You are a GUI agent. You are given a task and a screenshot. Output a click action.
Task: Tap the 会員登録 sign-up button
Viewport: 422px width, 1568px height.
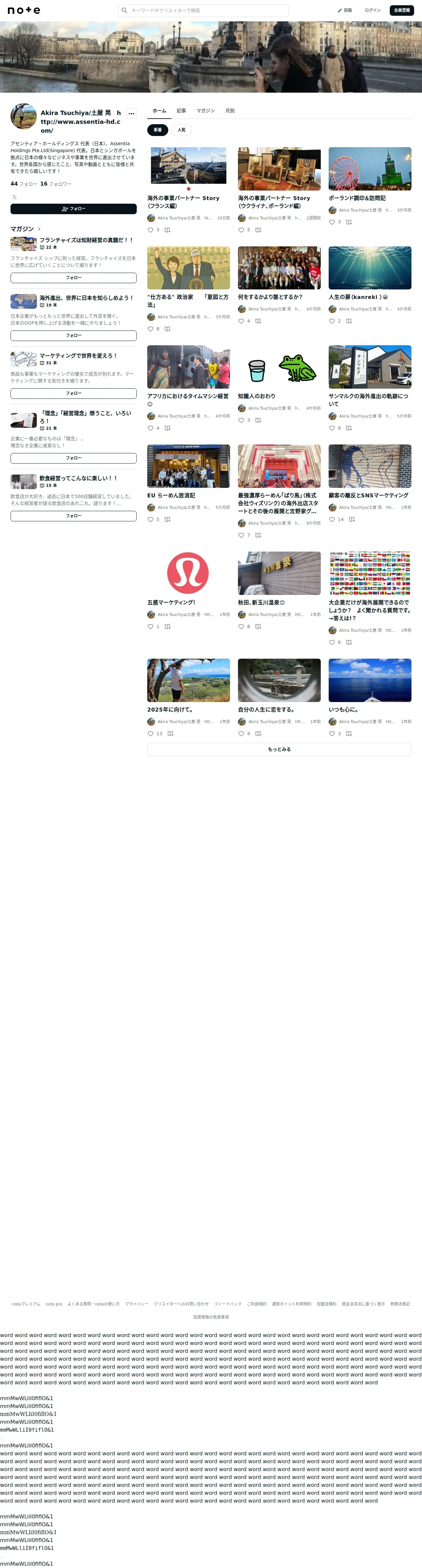(x=402, y=10)
